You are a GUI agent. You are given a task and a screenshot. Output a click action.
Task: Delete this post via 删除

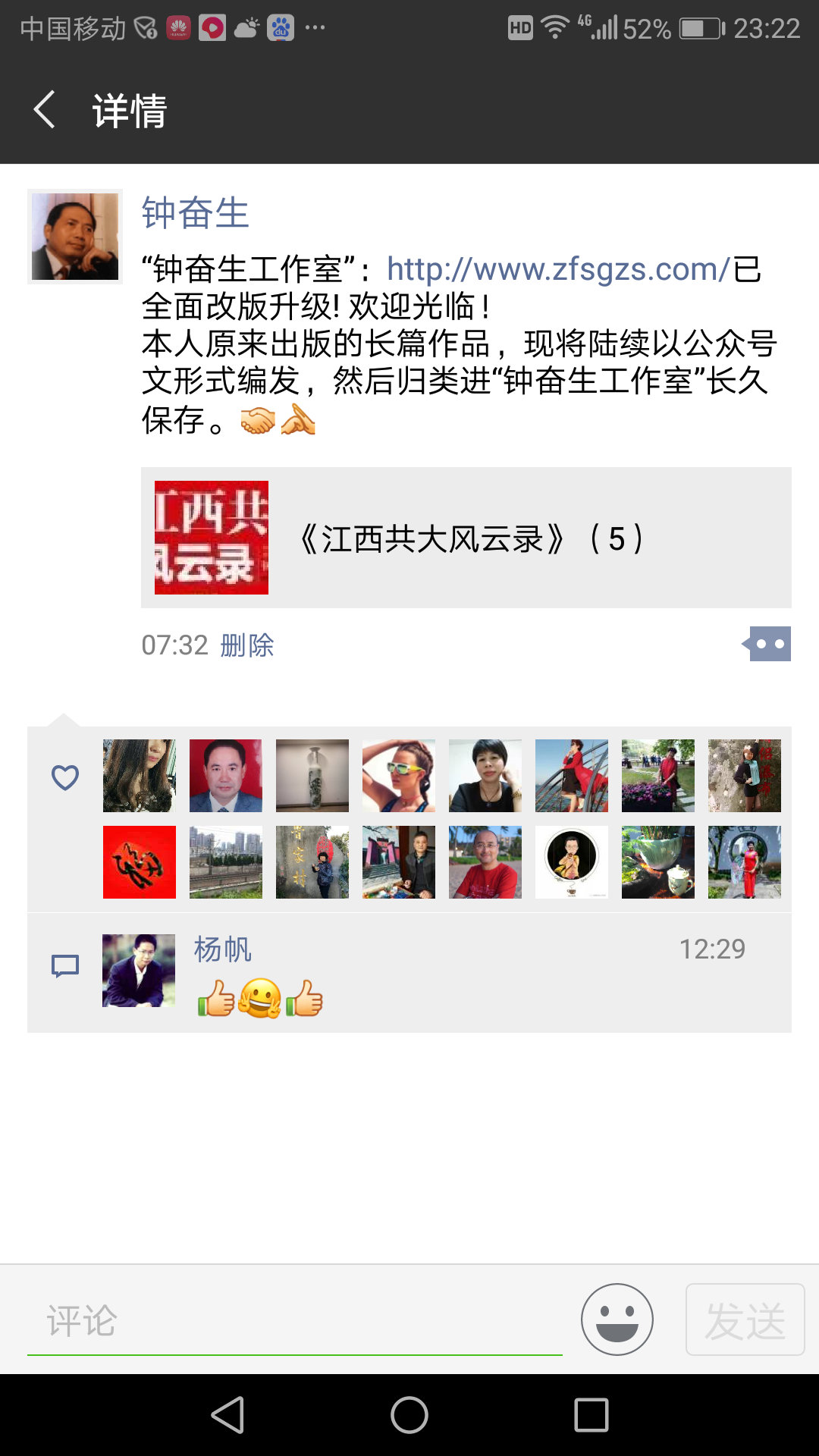pos(247,645)
